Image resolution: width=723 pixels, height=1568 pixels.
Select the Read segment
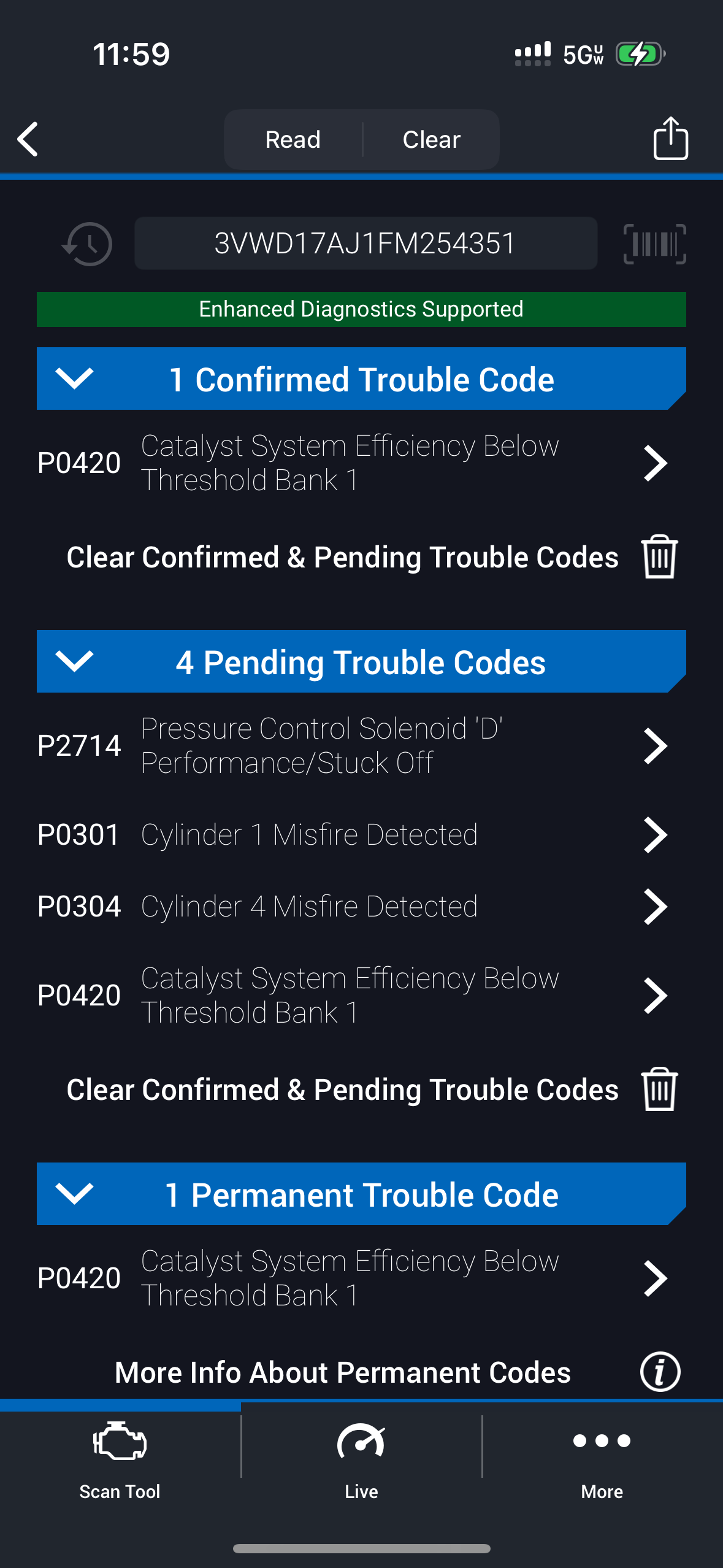[x=293, y=140]
